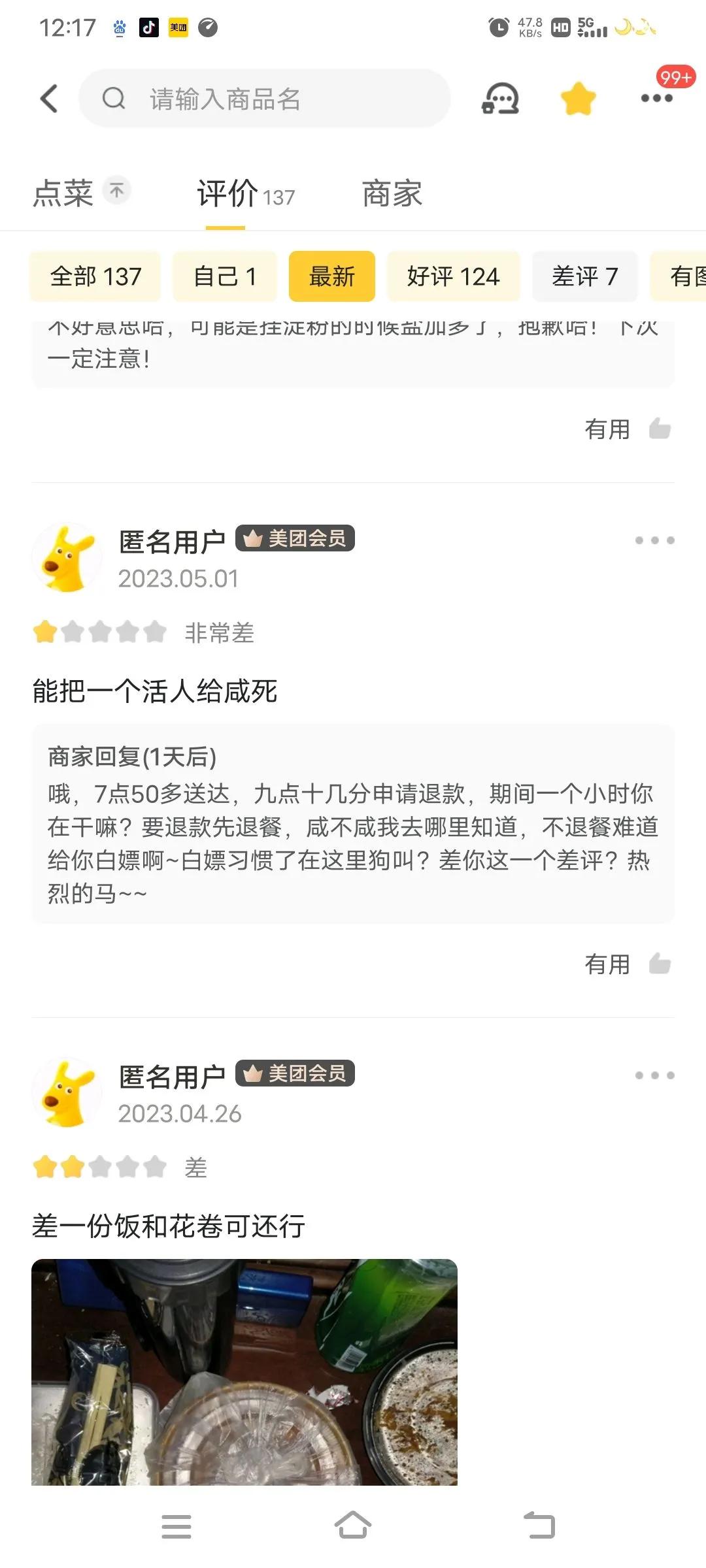Select the 全部 137 filter
The width and height of the screenshot is (706, 1568).
[94, 276]
